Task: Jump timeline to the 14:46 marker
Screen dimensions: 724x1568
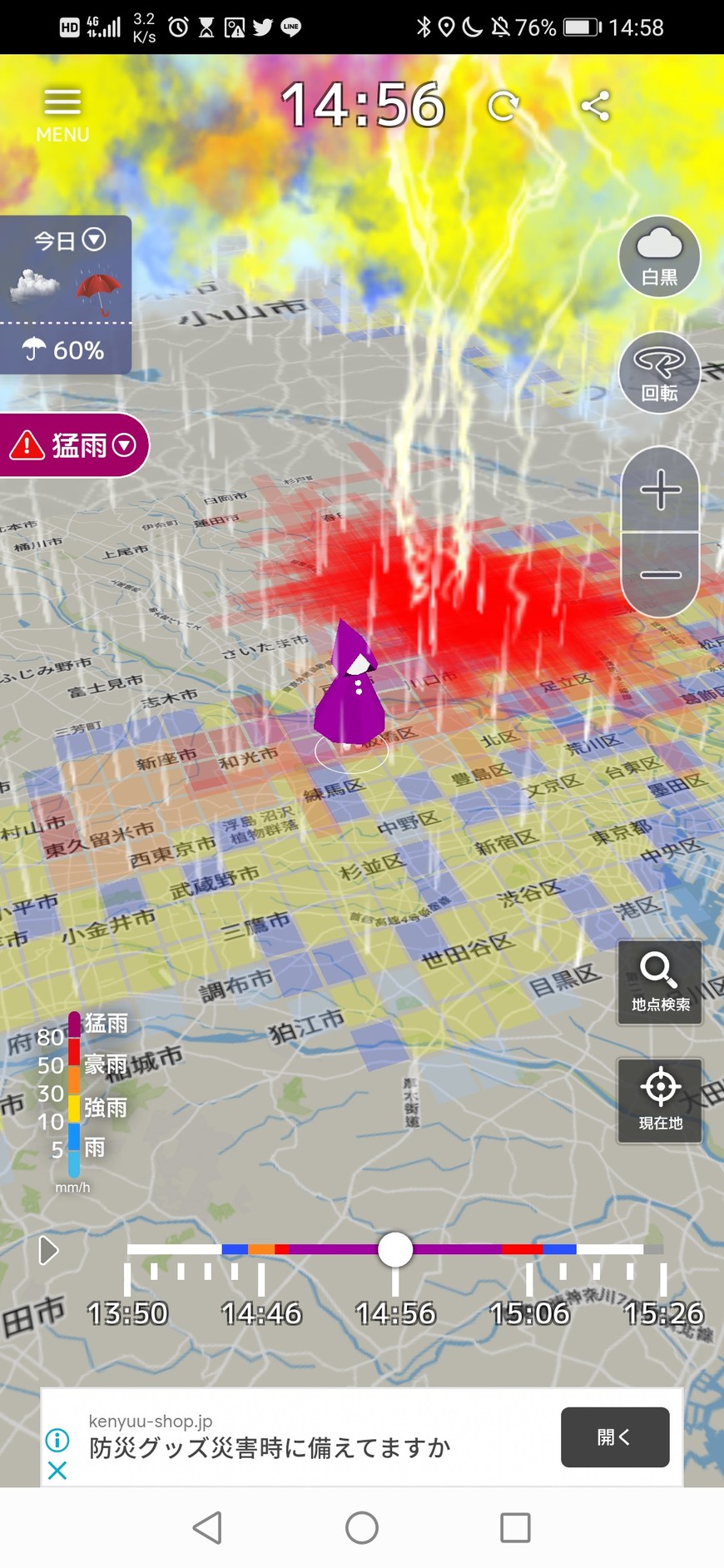Action: coord(261,1279)
